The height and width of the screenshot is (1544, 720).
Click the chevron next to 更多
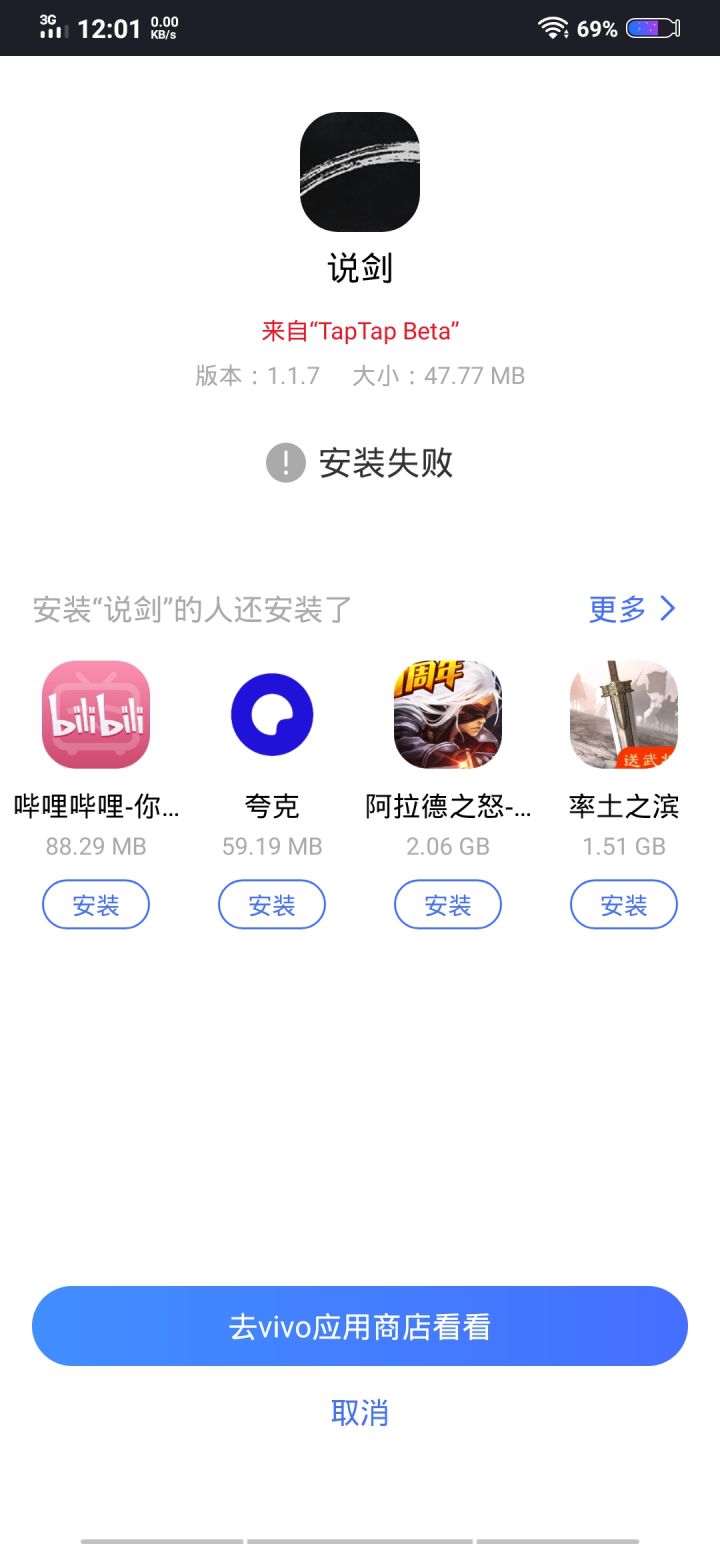point(665,609)
